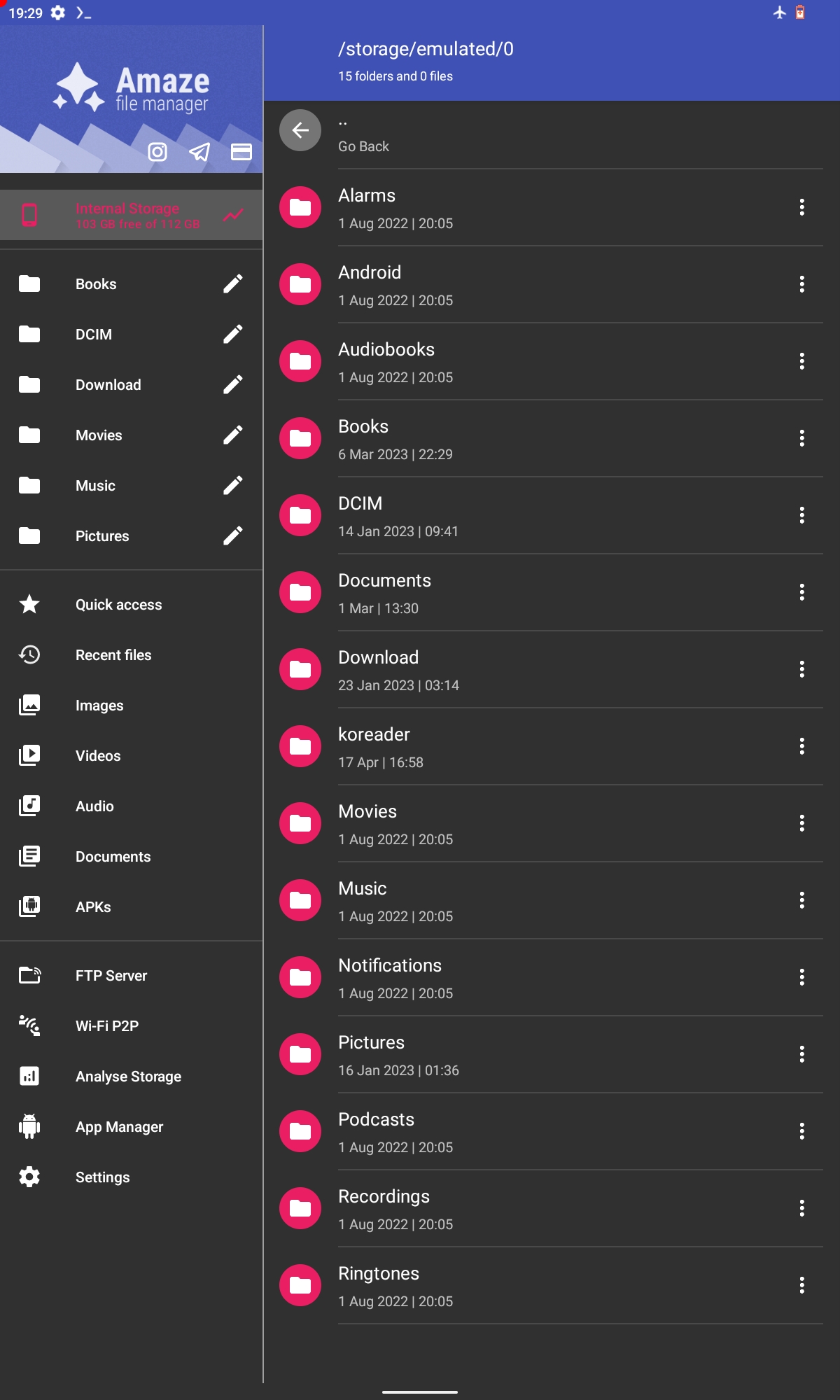
Task: Show Recent files
Action: tap(113, 655)
